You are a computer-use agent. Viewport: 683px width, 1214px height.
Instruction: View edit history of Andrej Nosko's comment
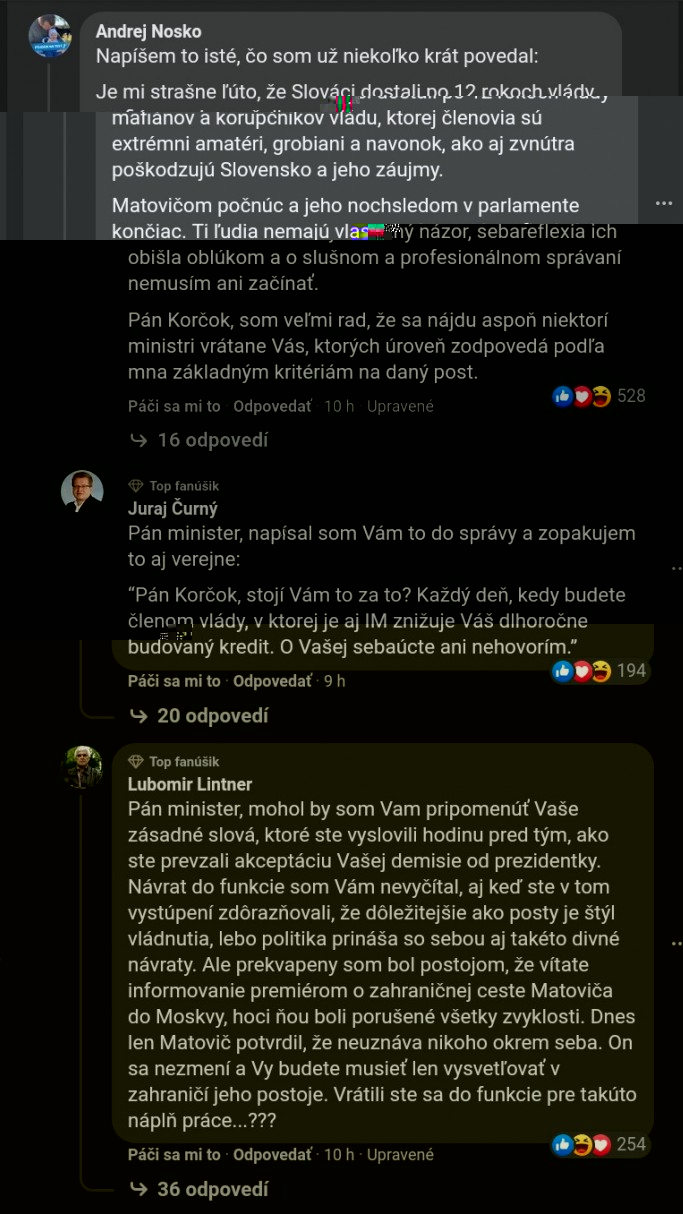(x=400, y=406)
